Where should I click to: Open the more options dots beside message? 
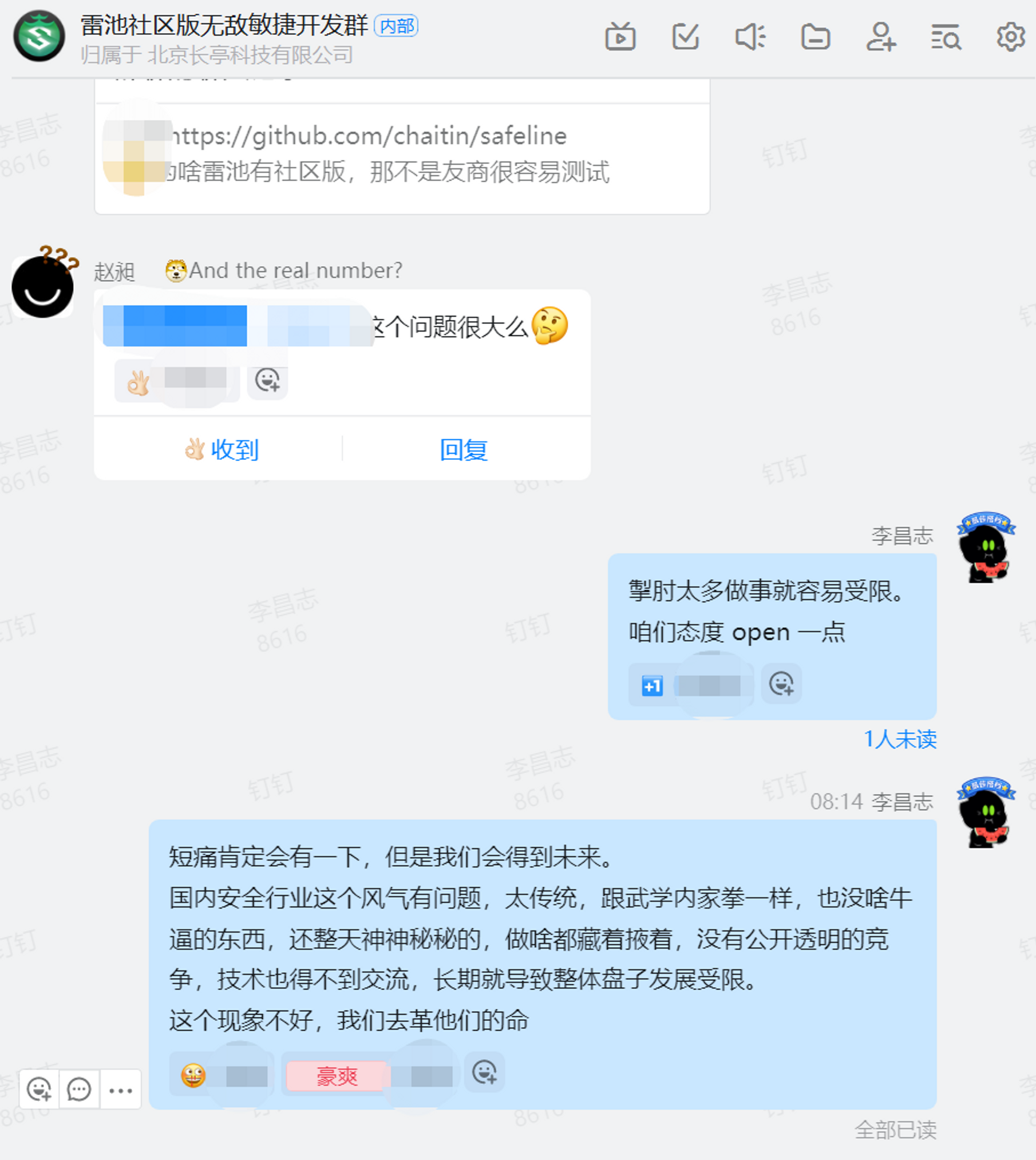click(x=120, y=1090)
